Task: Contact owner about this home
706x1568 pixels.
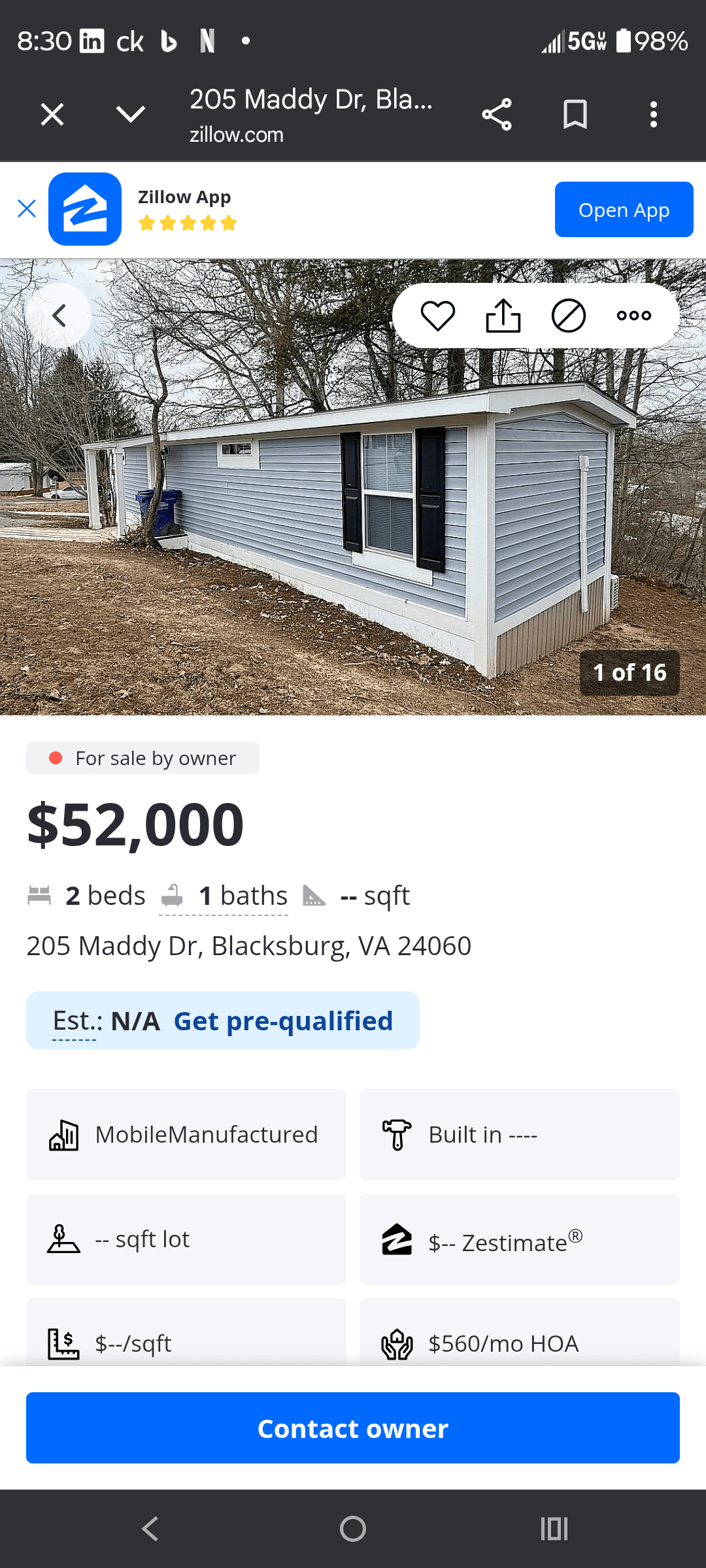Action: (x=353, y=1428)
